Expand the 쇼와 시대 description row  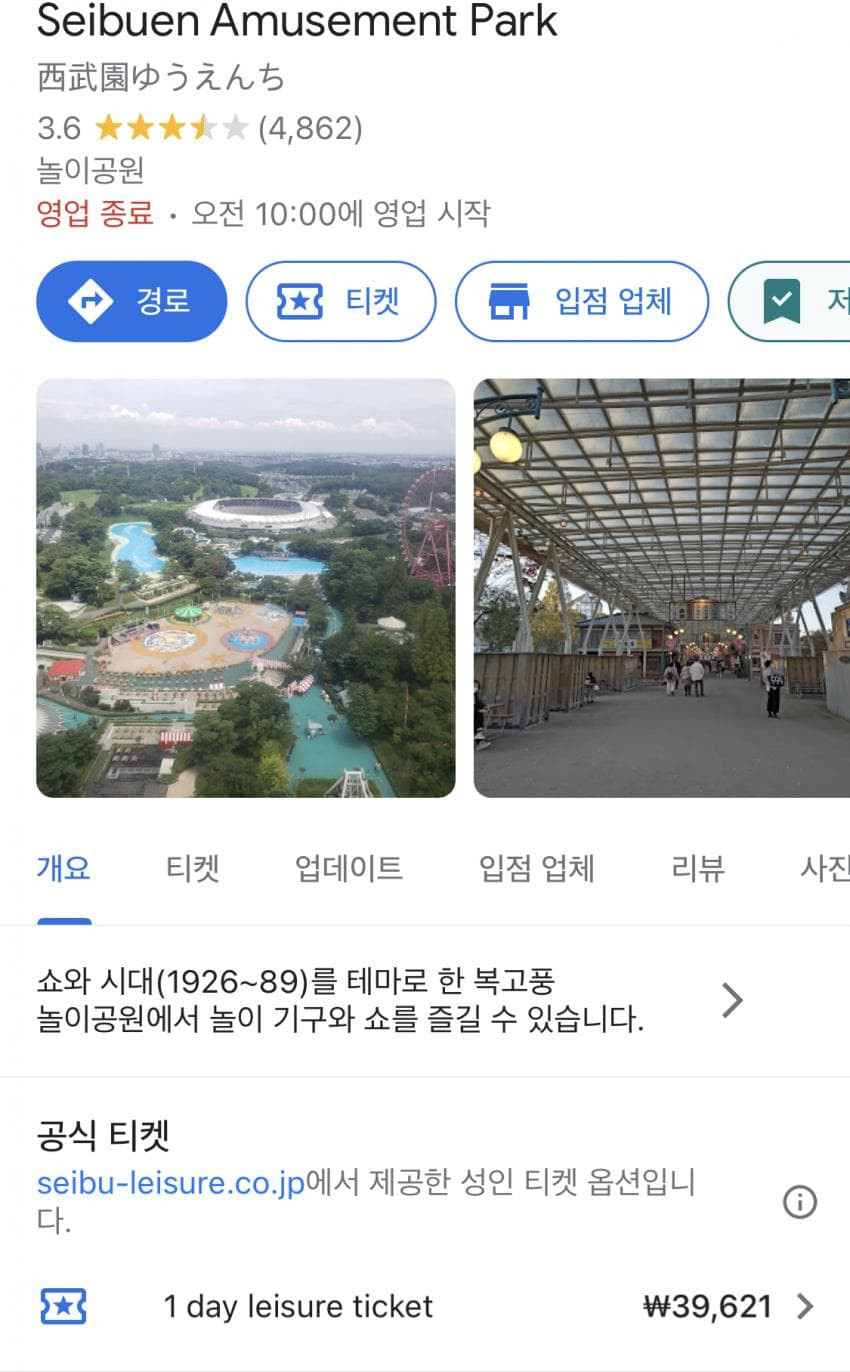click(x=390, y=1000)
